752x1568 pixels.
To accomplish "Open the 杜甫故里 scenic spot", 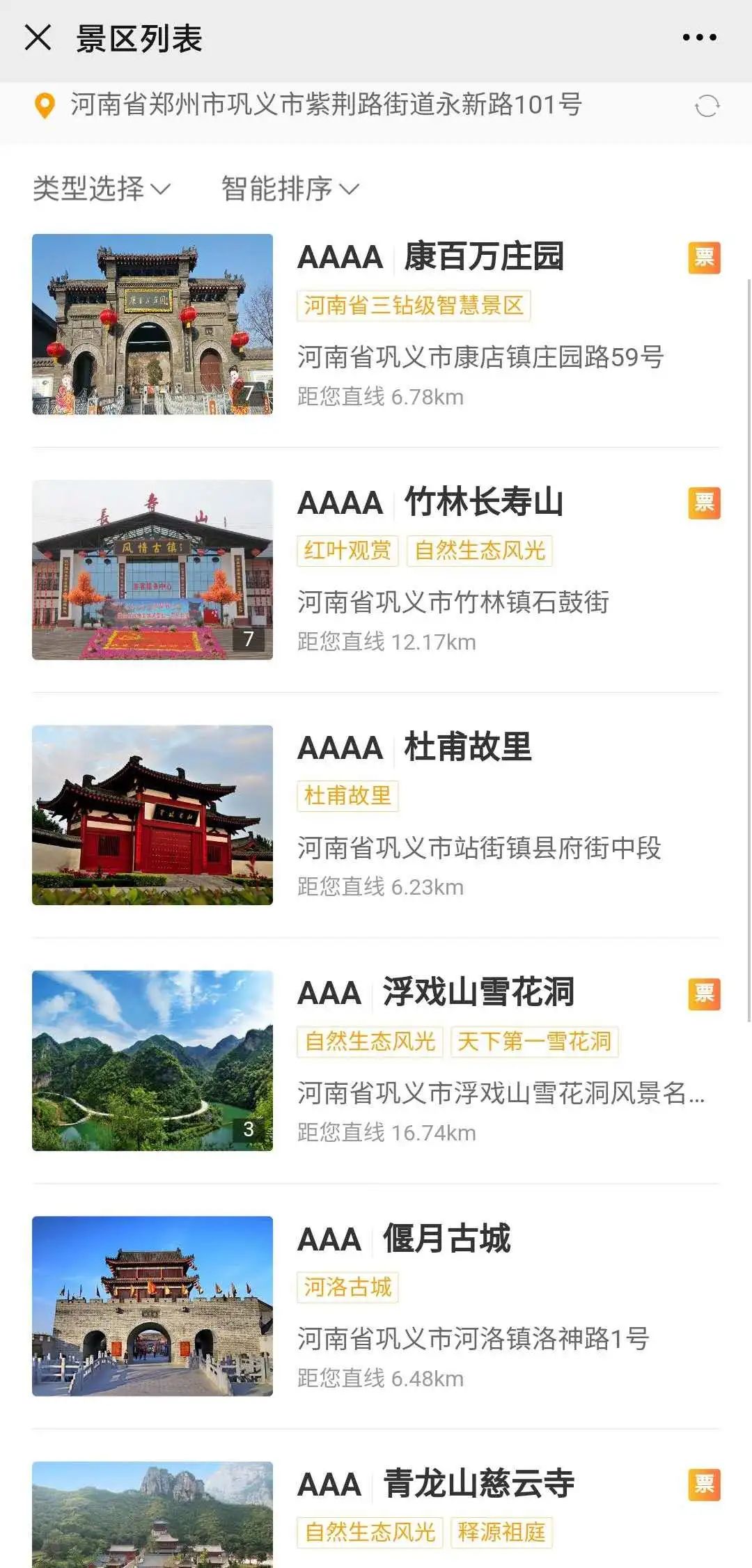I will (376, 815).
